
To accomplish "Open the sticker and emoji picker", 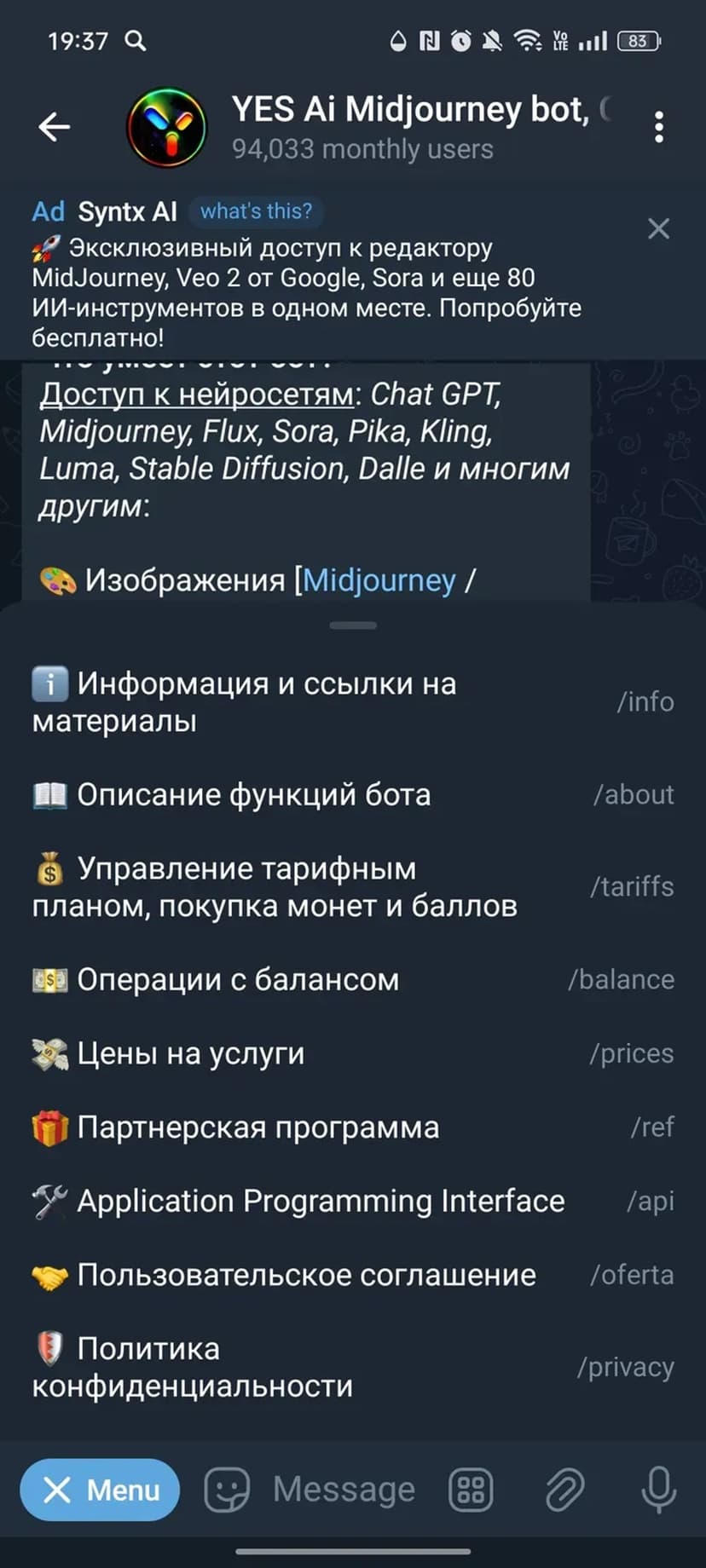I will [x=227, y=1490].
